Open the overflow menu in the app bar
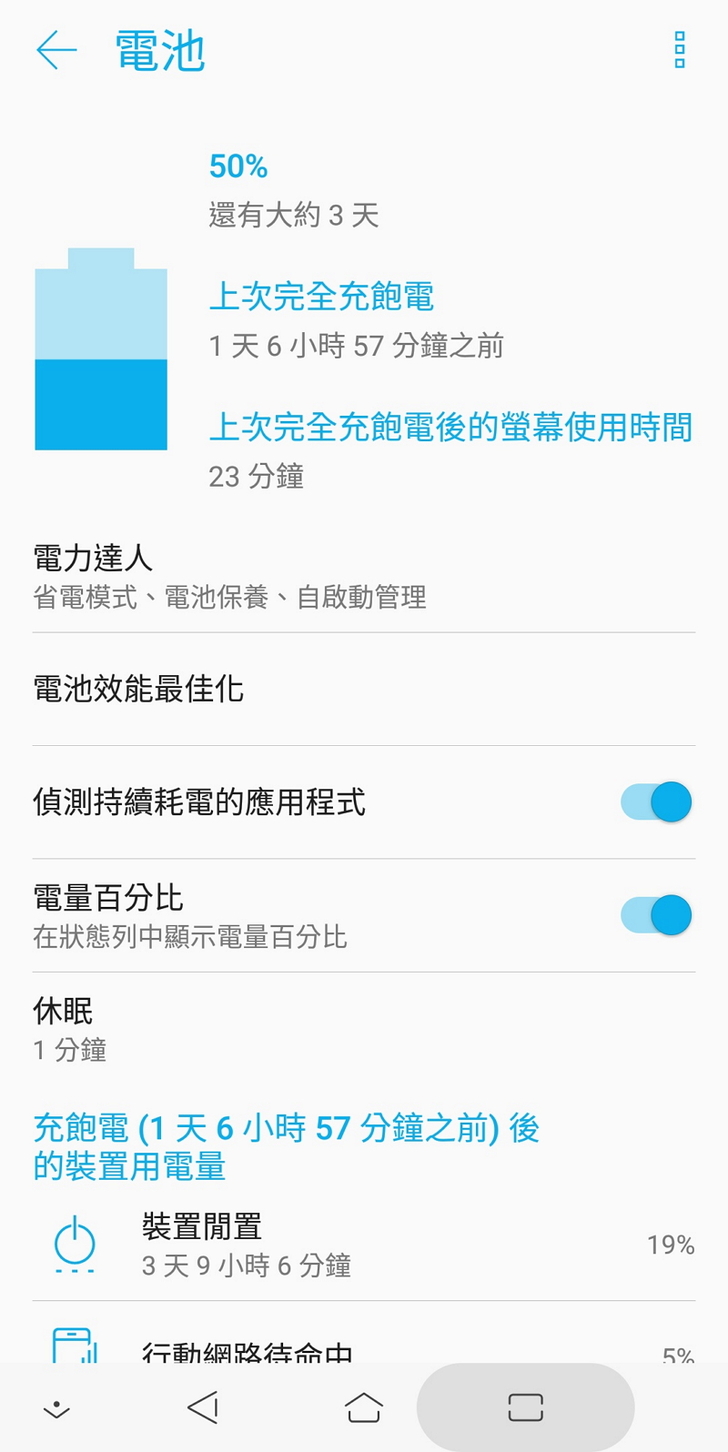Viewport: 728px width, 1452px height. pos(680,49)
